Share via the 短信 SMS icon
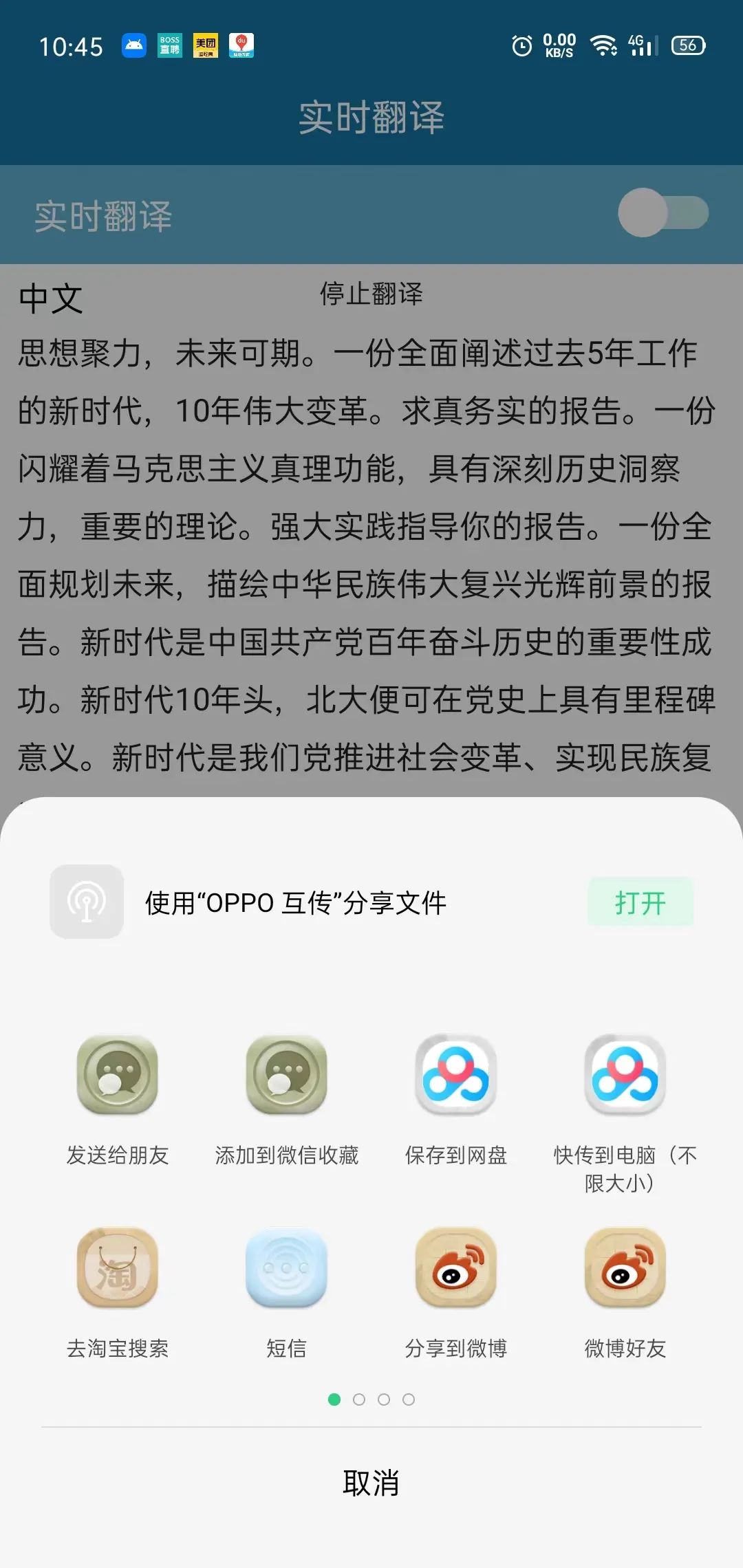The width and height of the screenshot is (743, 1568). point(286,1269)
